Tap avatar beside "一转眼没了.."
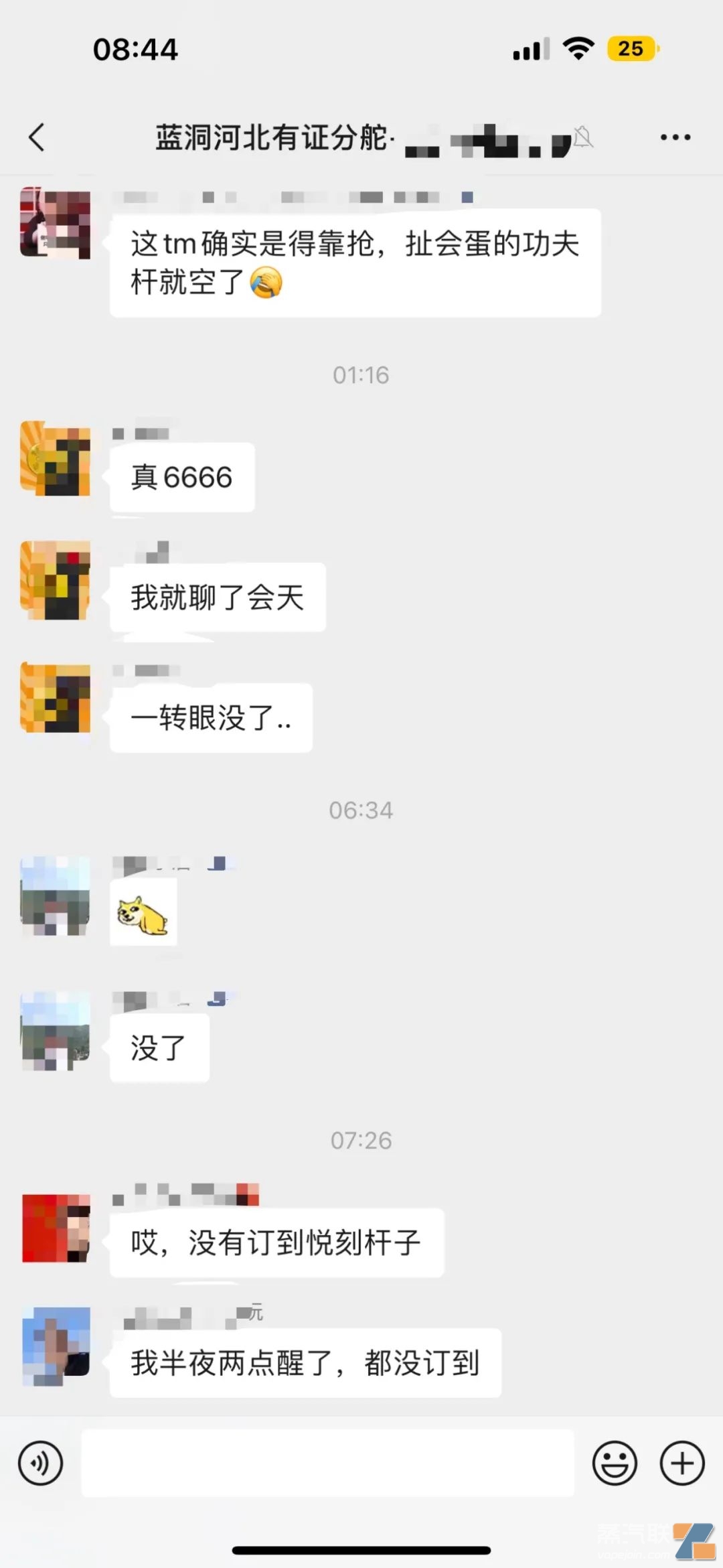This screenshot has height=1568, width=723. (x=56, y=697)
